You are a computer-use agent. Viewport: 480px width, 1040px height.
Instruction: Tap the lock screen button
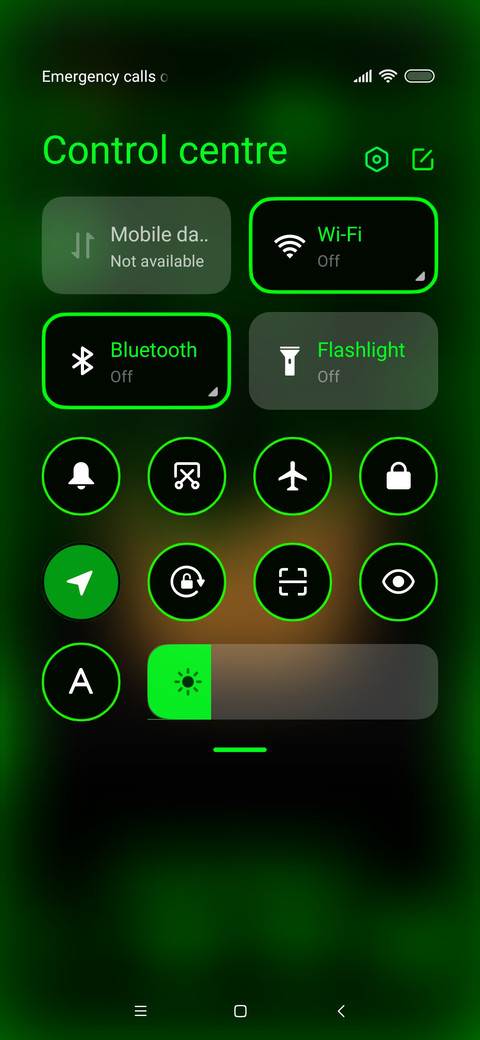(x=398, y=476)
